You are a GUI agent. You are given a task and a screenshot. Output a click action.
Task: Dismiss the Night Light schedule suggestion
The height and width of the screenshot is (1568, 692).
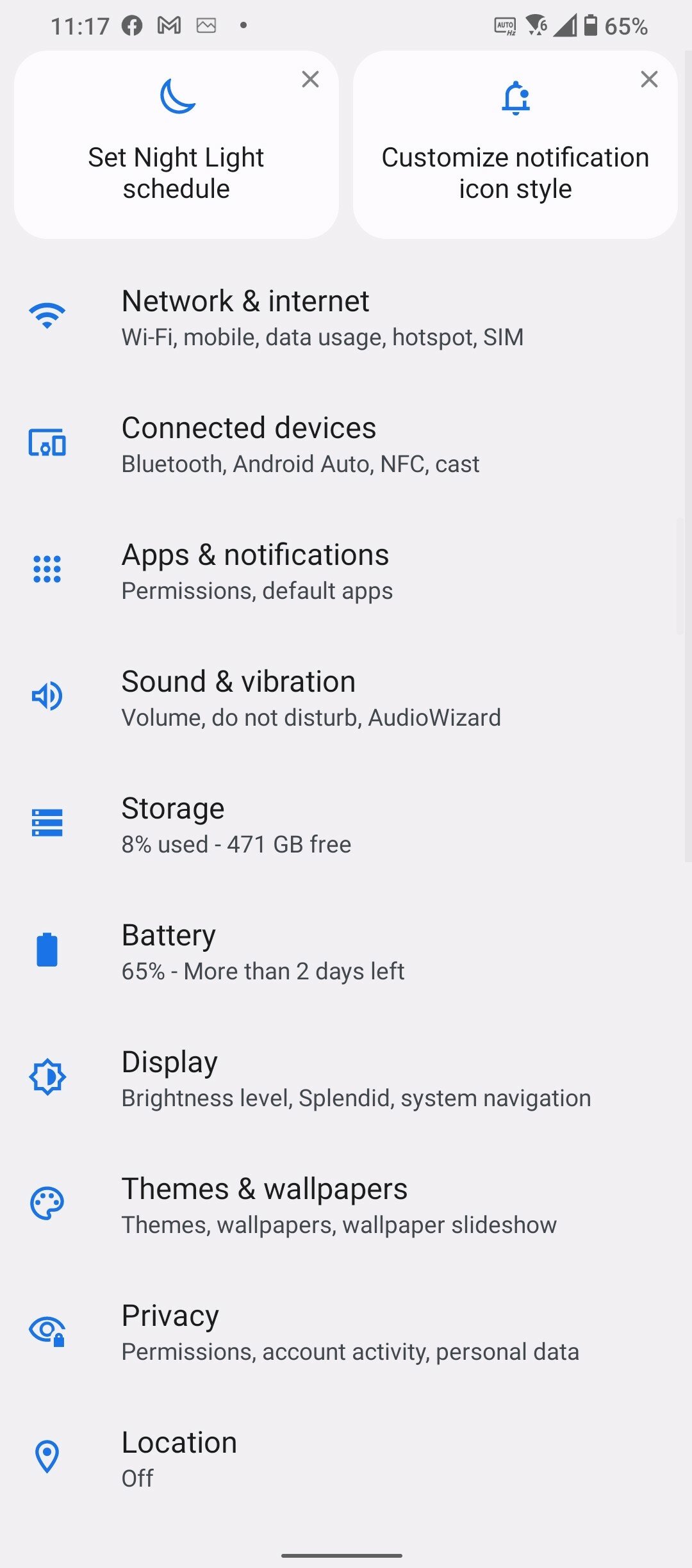click(311, 79)
